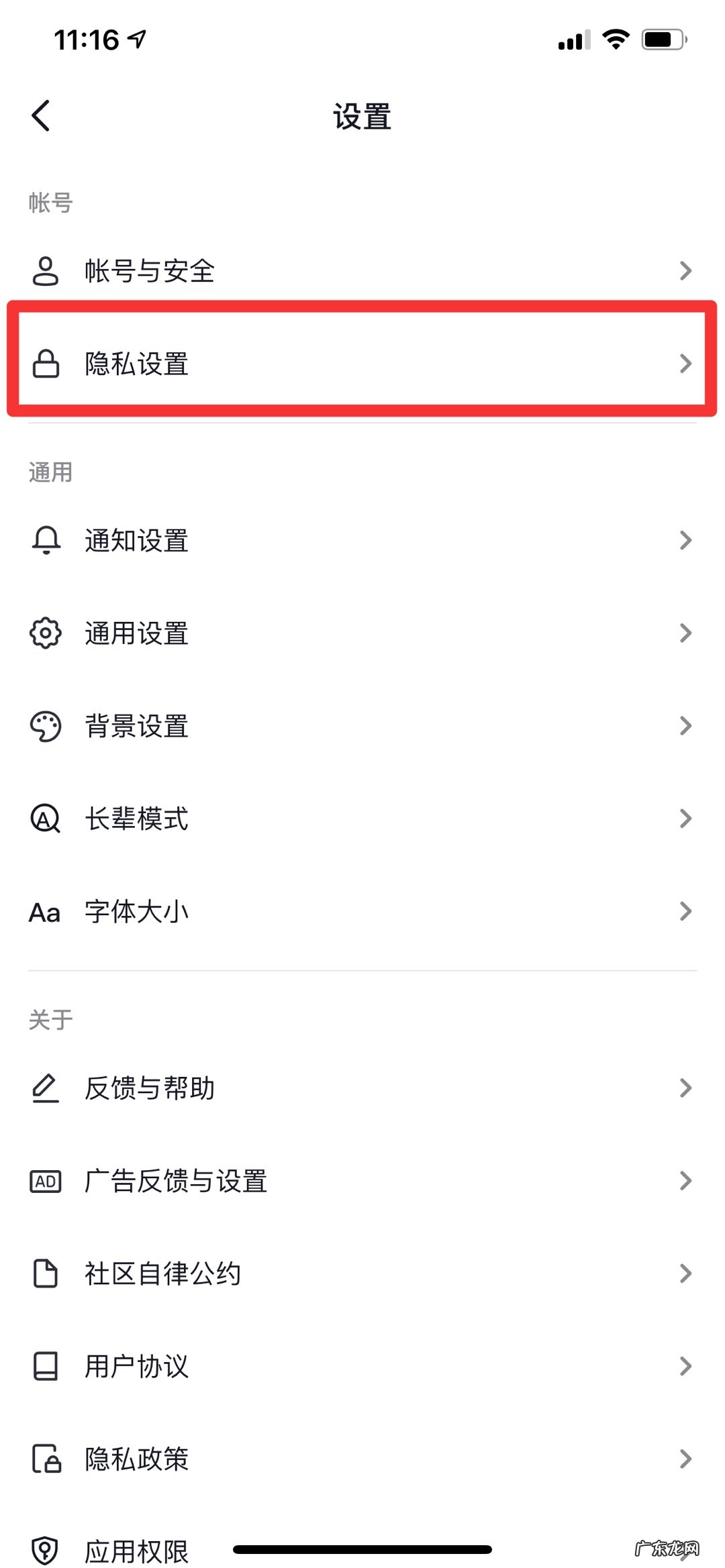Tap the shield icon for 应用权限
725x1568 pixels.
point(44,1550)
